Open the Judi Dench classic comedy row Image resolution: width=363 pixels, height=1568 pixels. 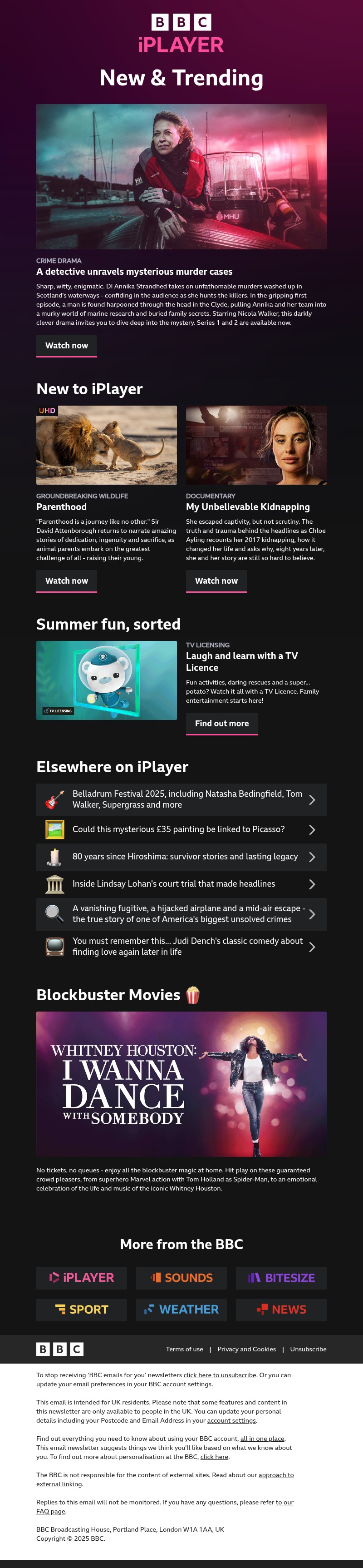click(181, 947)
